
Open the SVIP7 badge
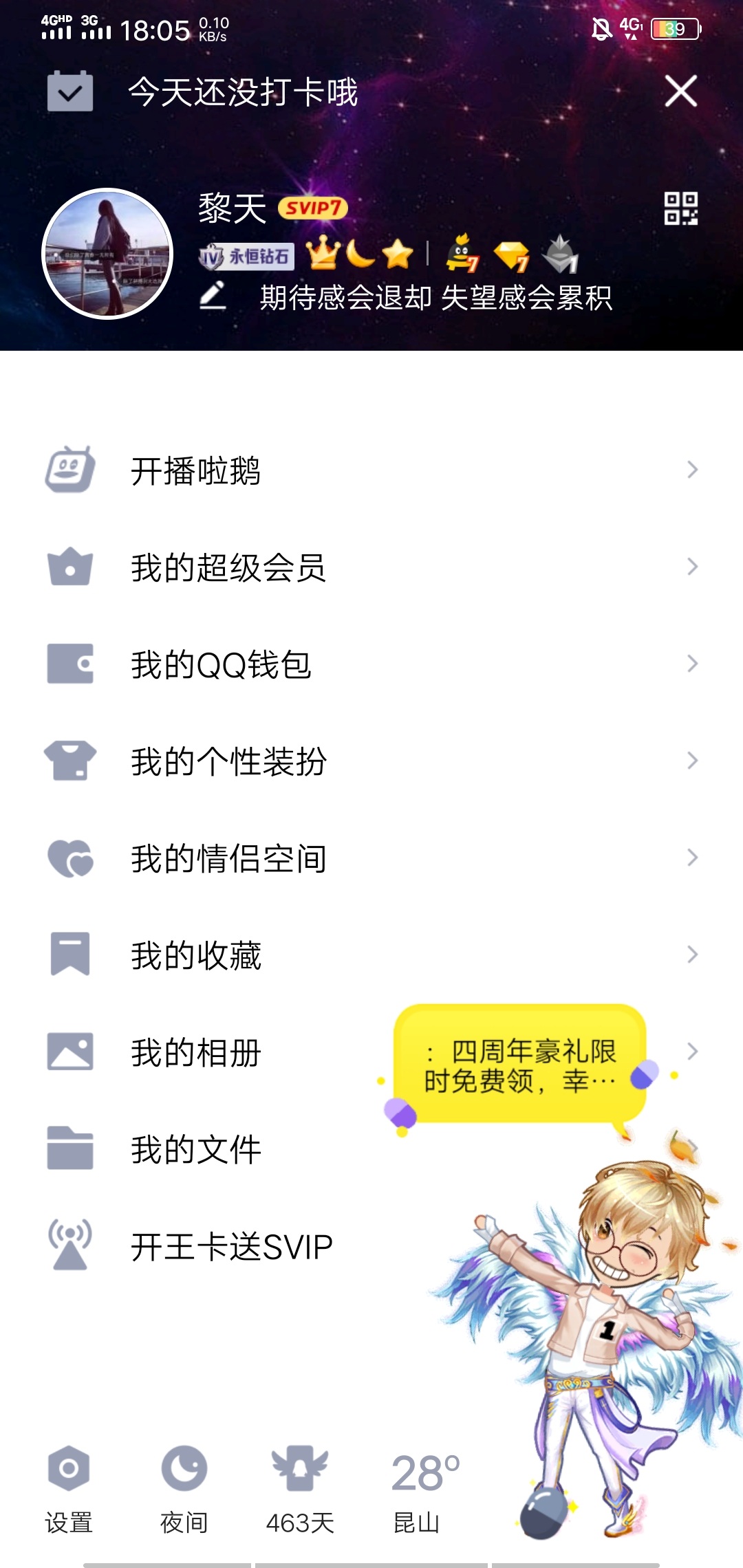pos(313,208)
